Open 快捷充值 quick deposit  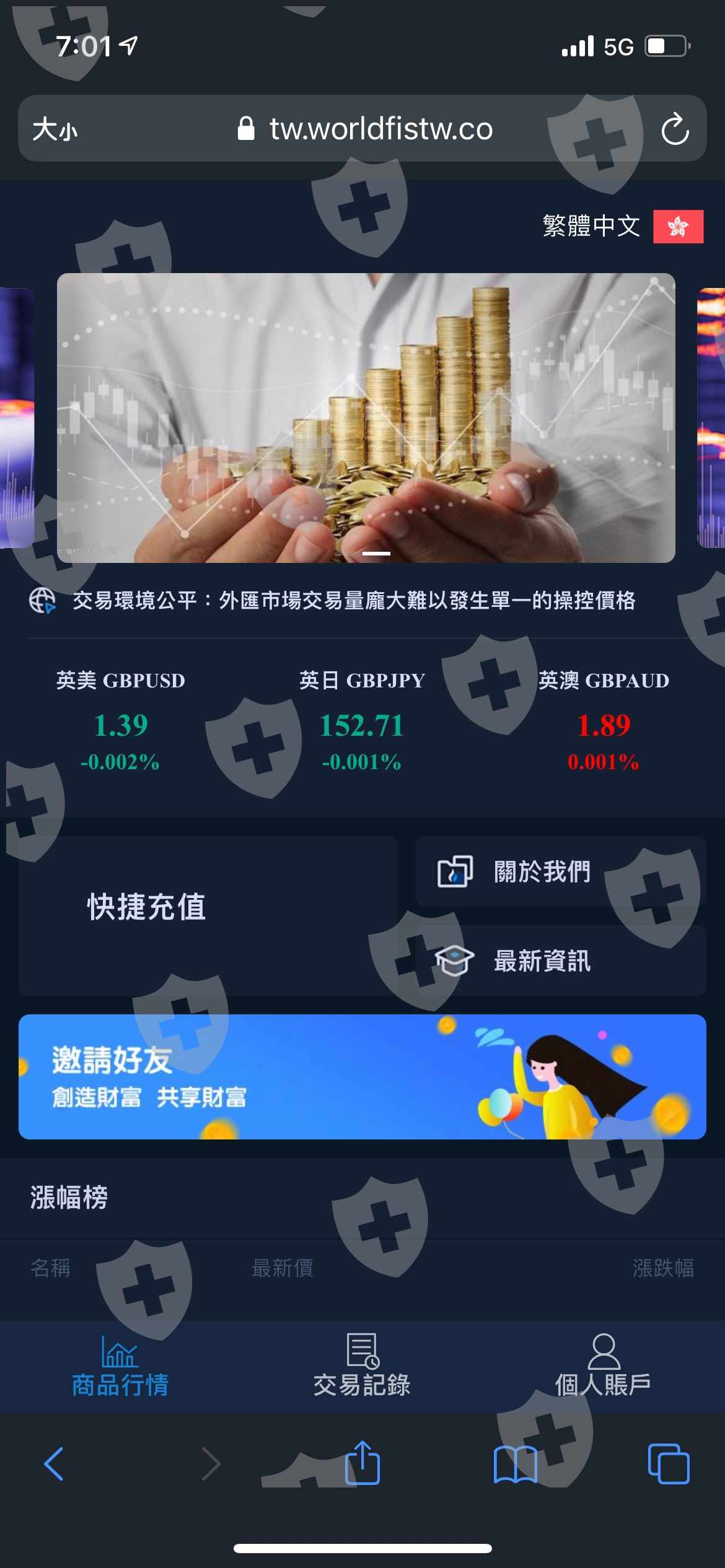point(208,915)
